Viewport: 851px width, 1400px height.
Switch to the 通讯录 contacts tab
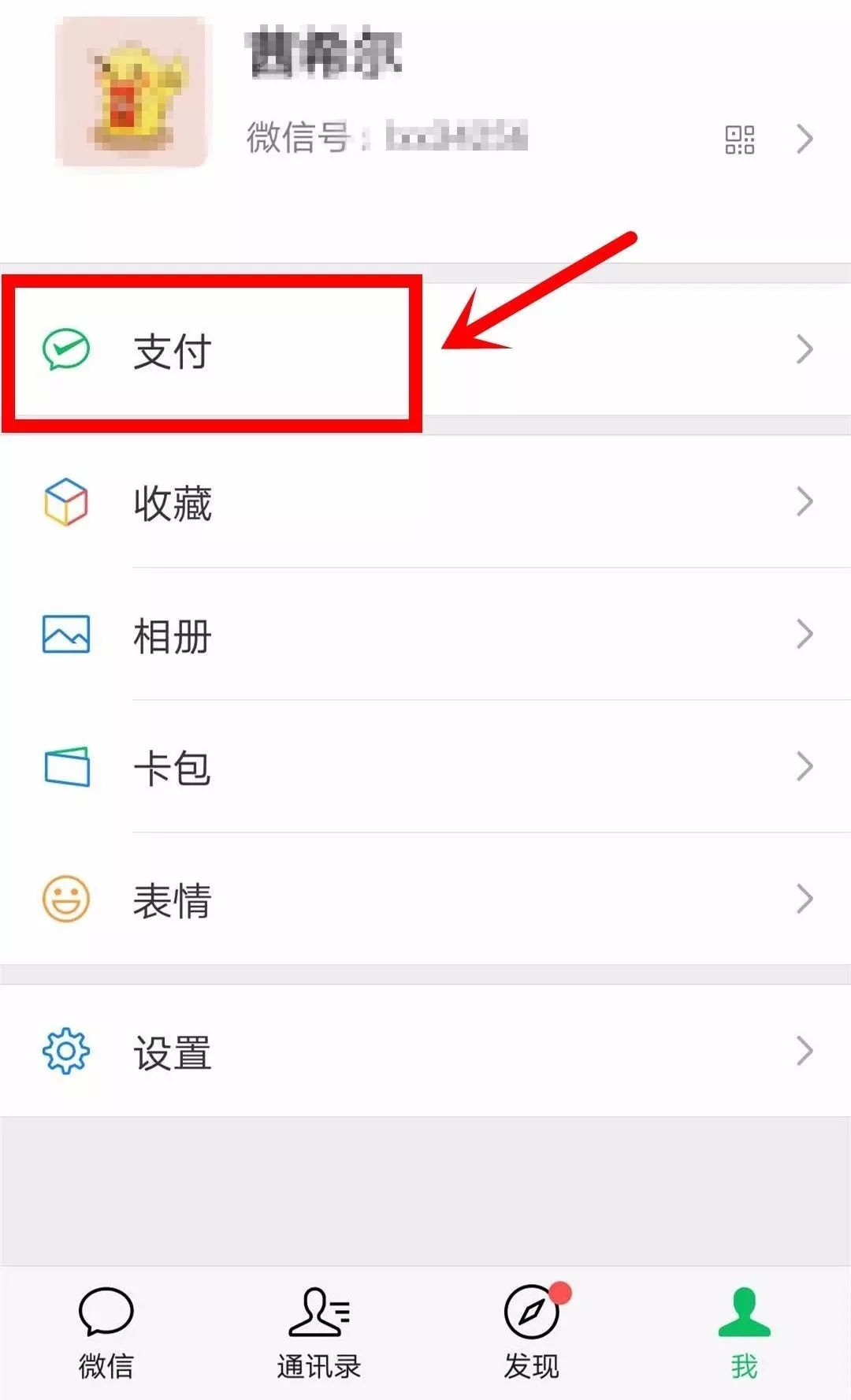(x=319, y=1333)
